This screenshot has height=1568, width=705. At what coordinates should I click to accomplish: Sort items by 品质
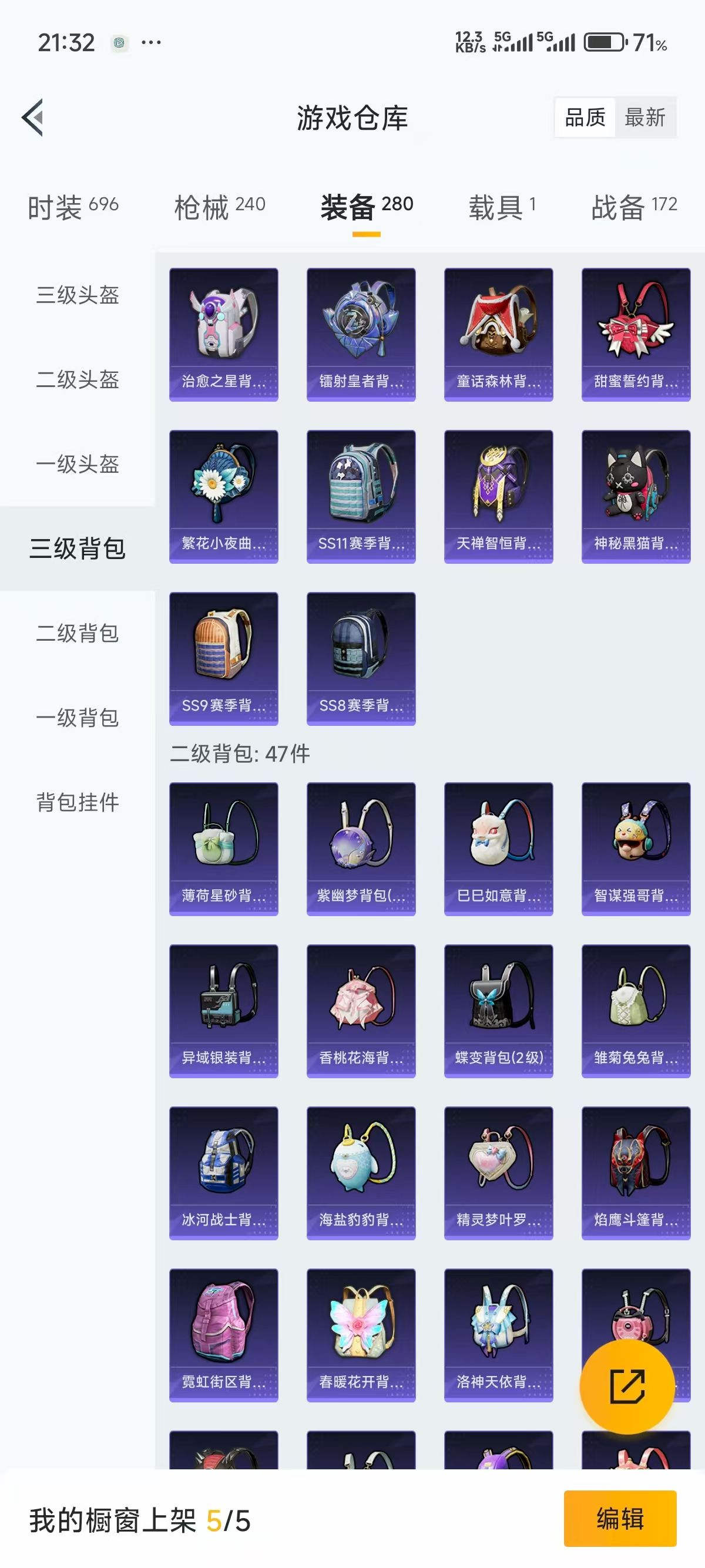tap(585, 117)
